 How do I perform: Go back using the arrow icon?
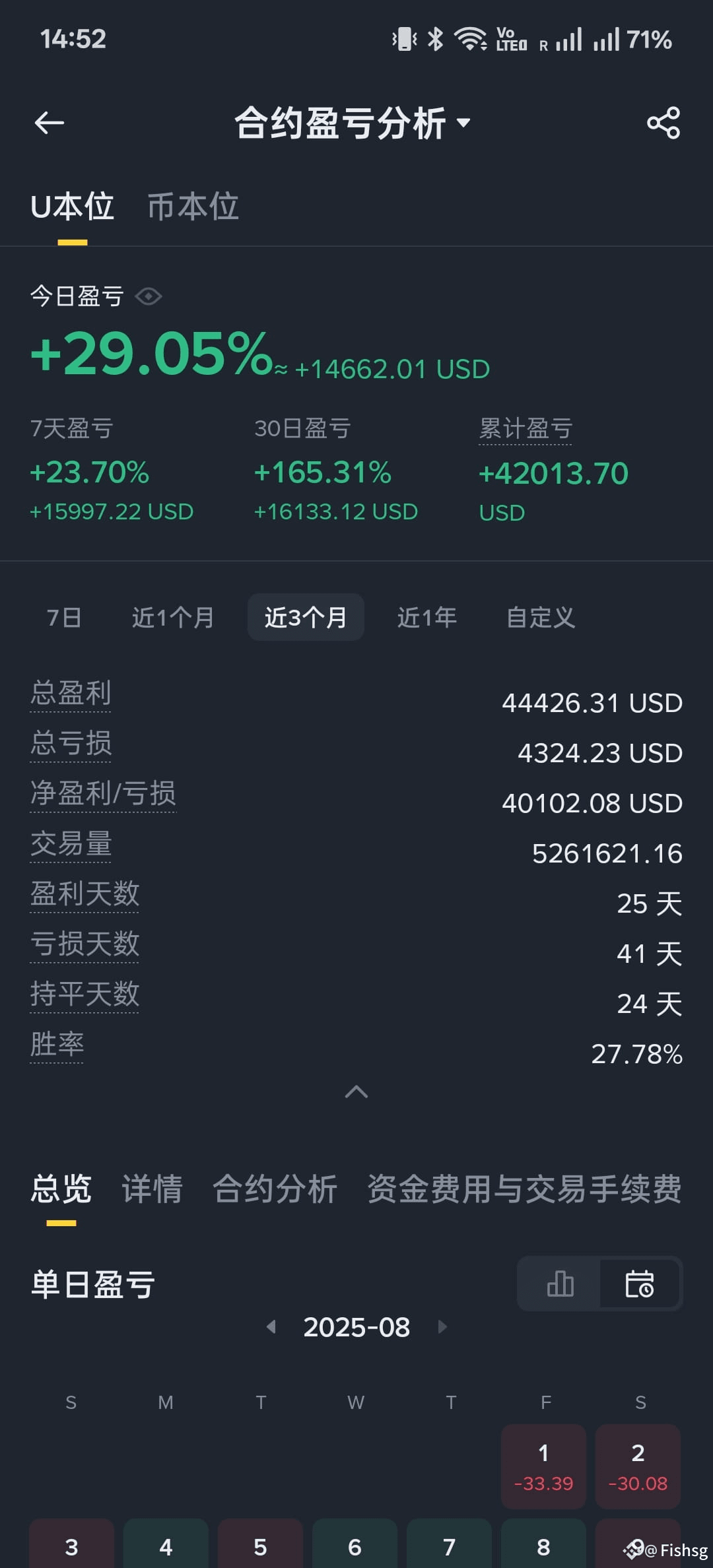[x=49, y=123]
